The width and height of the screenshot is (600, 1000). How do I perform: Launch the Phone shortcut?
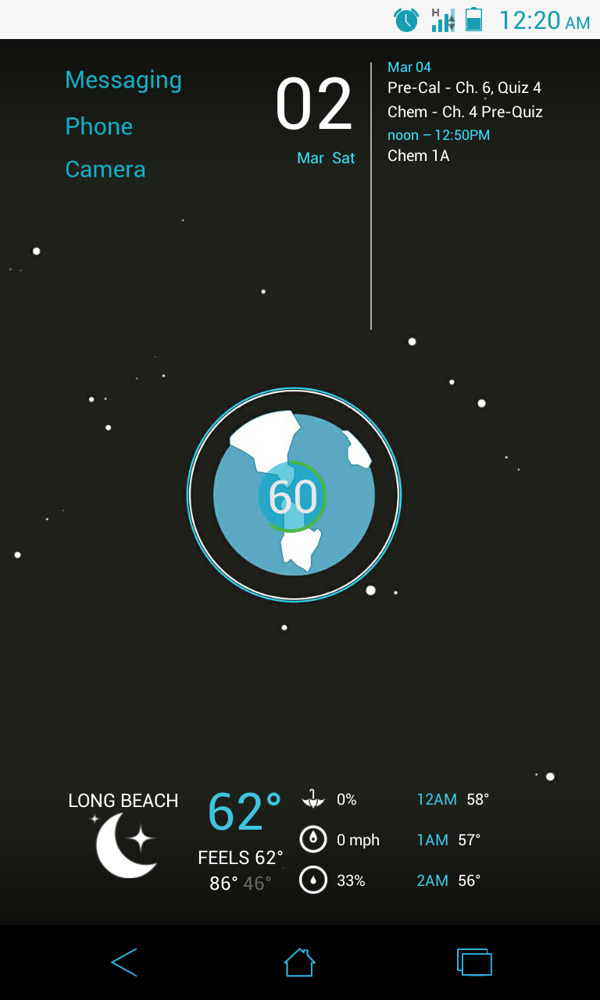[x=99, y=126]
